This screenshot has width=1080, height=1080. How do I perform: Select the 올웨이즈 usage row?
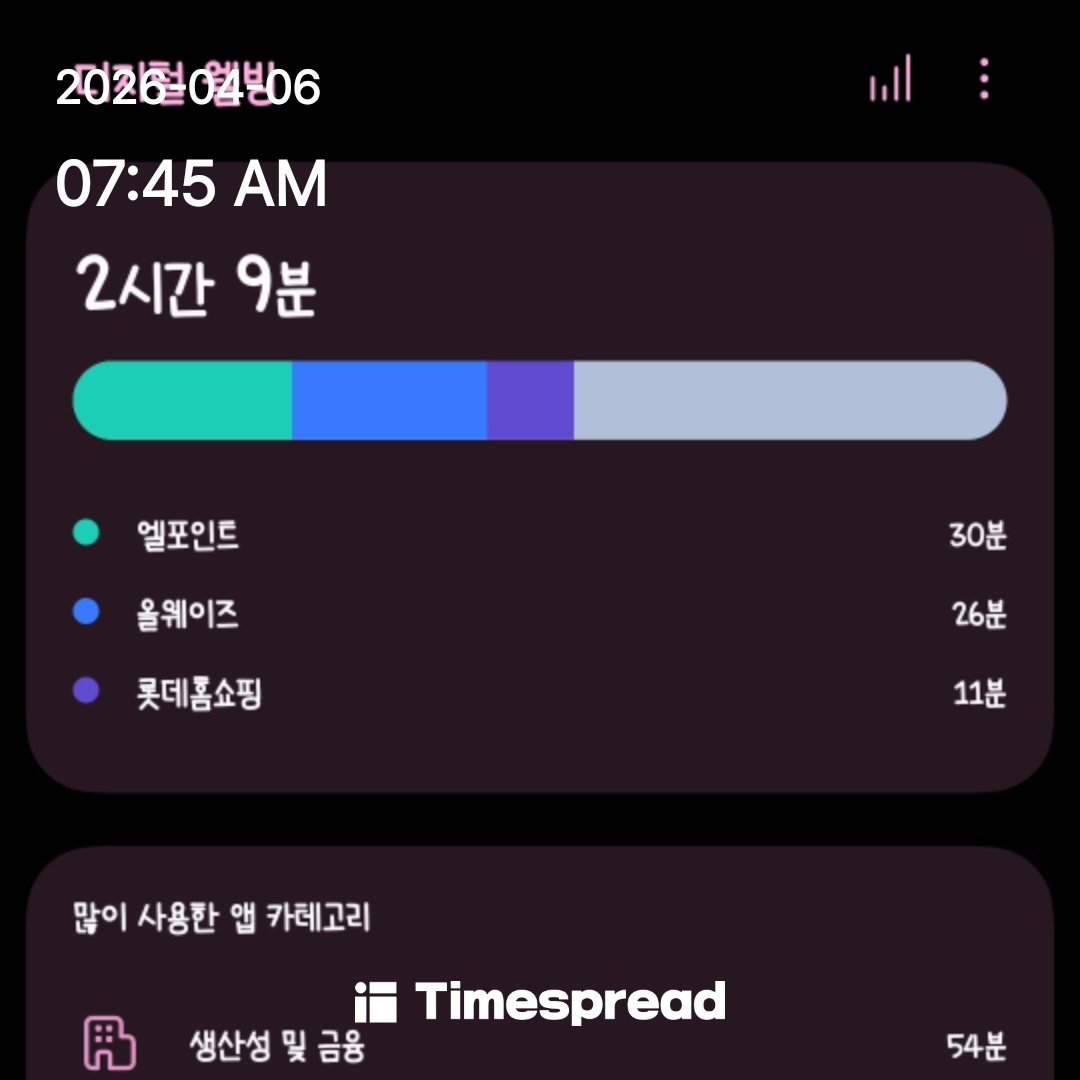click(x=540, y=613)
